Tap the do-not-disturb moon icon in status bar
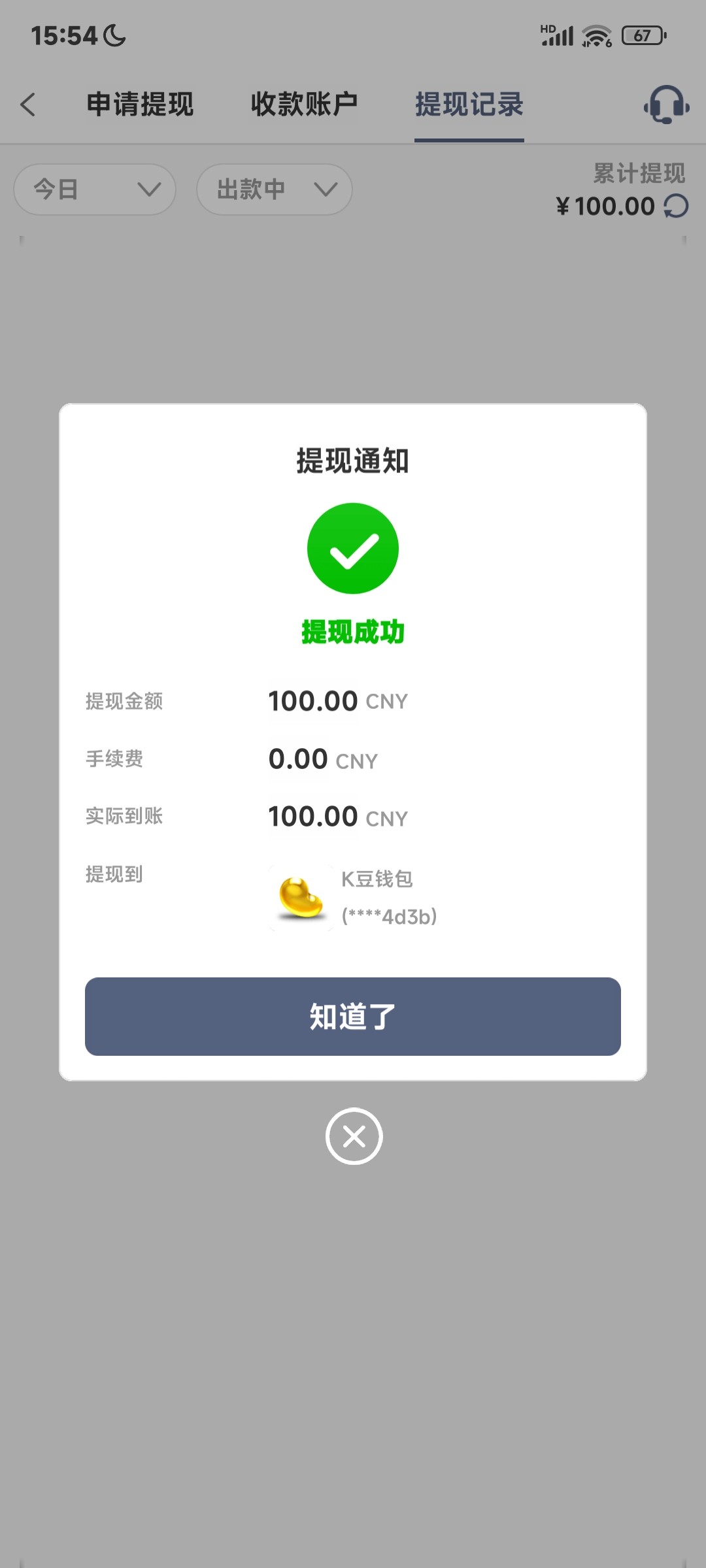This screenshot has height=1568, width=706. pyautogui.click(x=114, y=35)
